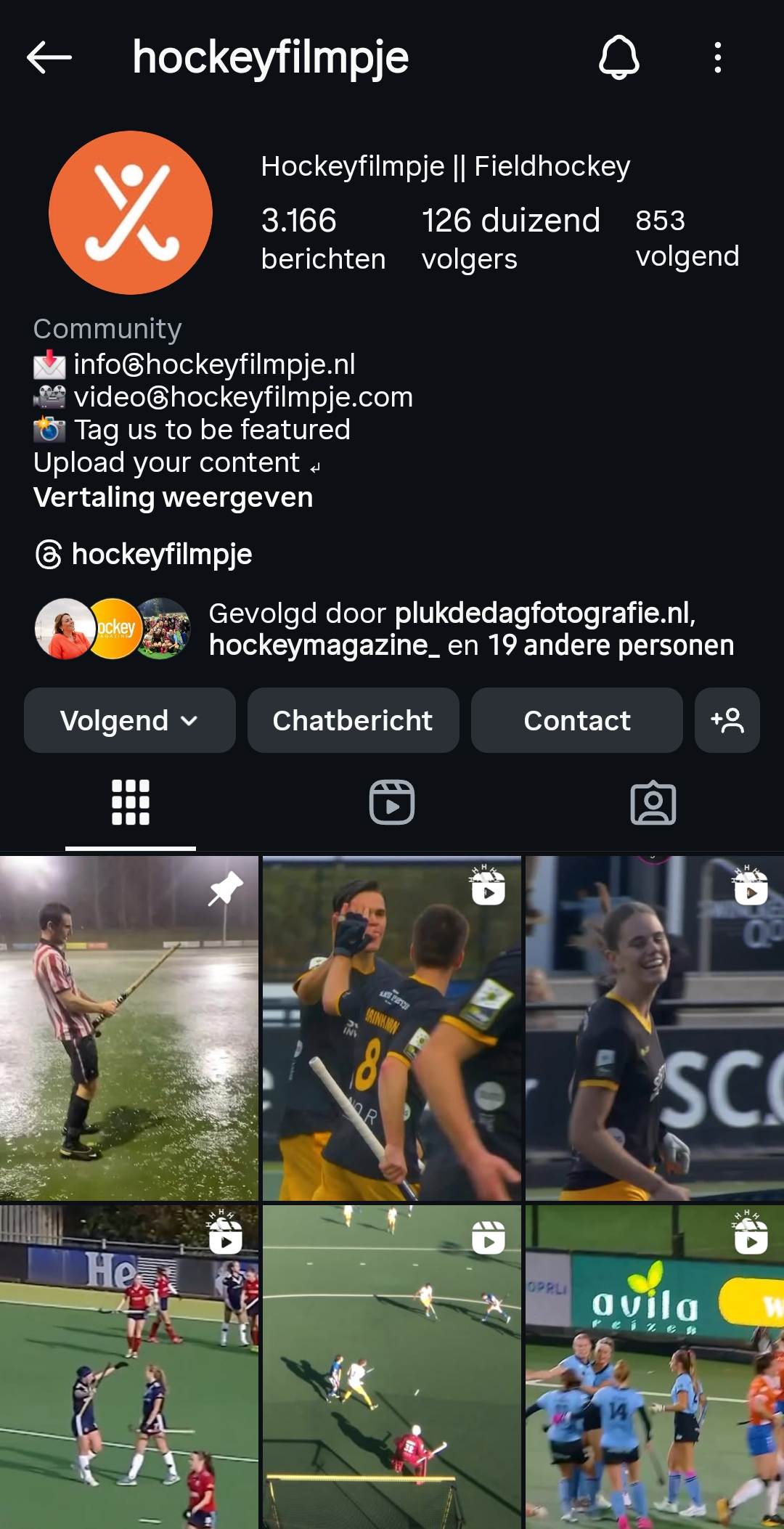
Task: Open the notifications bell for hockeyfilmpje
Action: click(x=618, y=57)
